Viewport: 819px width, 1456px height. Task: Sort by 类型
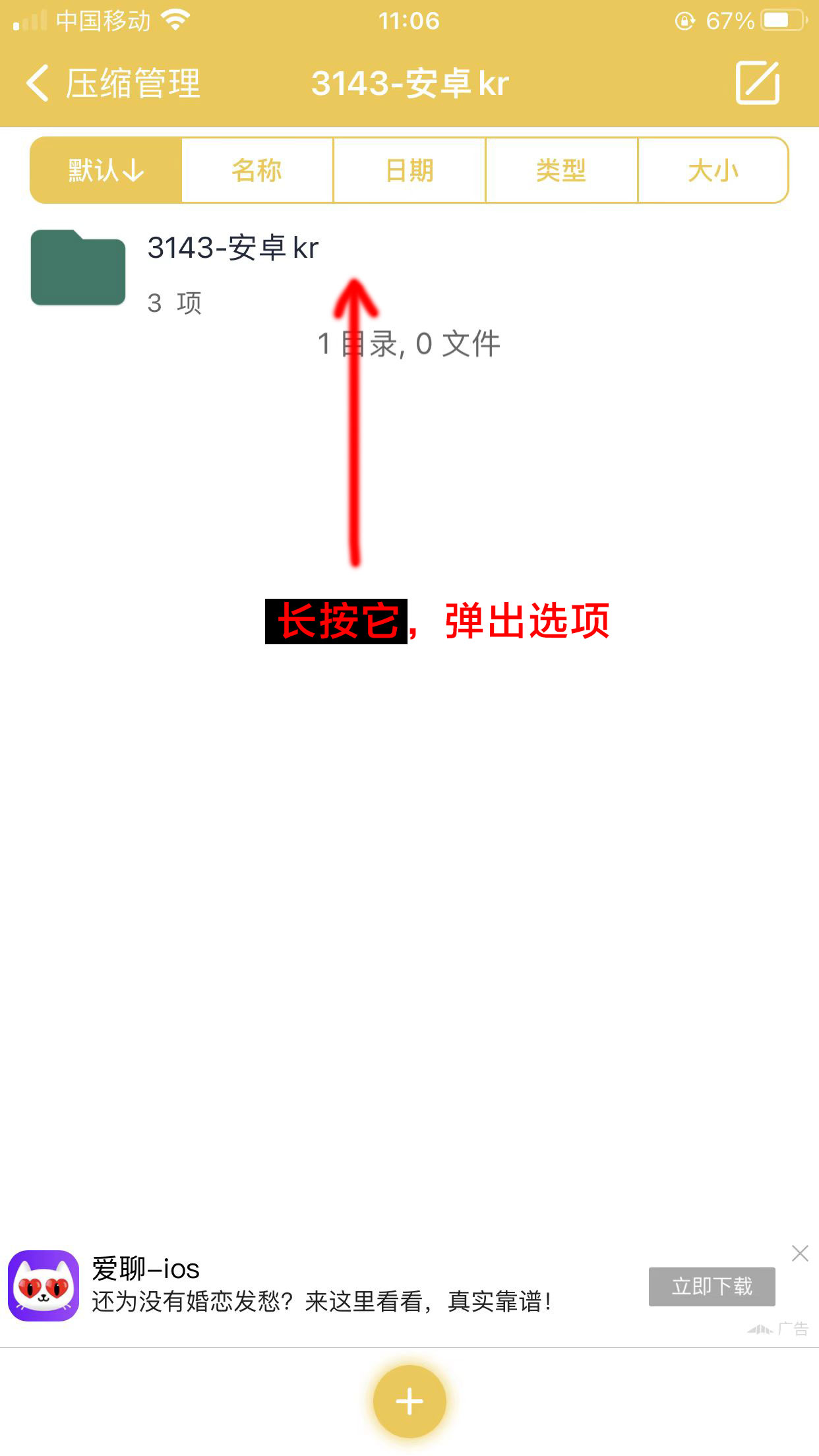point(561,171)
